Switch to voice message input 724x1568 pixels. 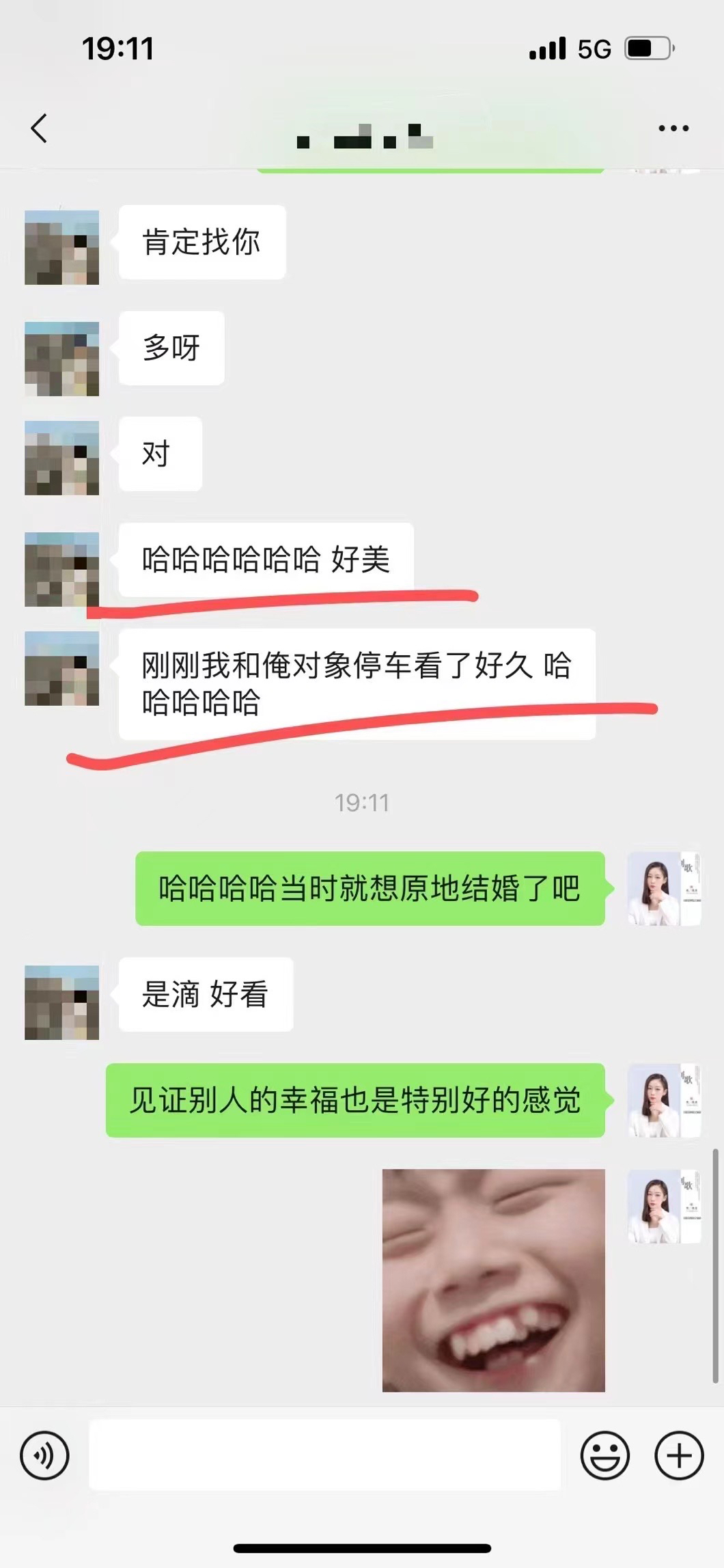pyautogui.click(x=45, y=1455)
